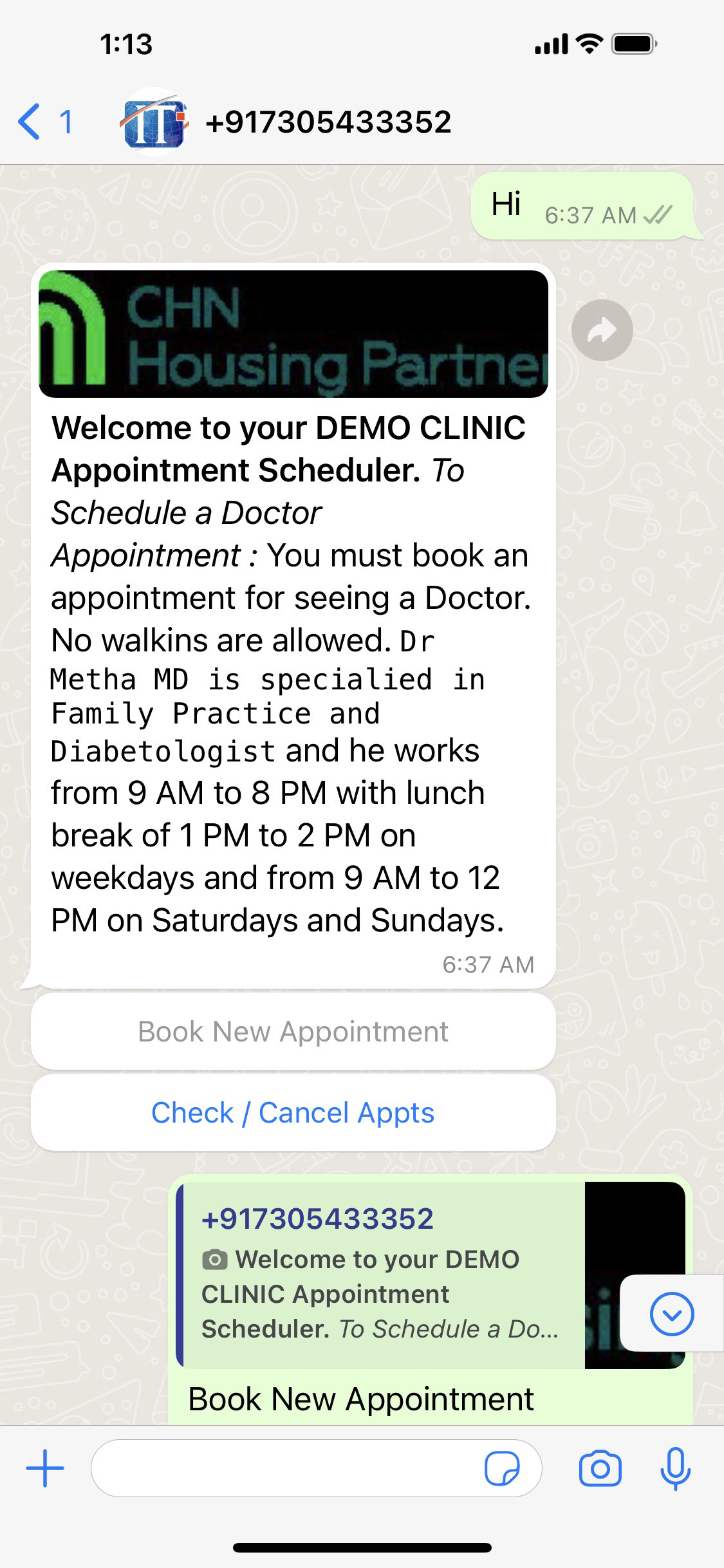Open contact info for +917305433352

(328, 122)
